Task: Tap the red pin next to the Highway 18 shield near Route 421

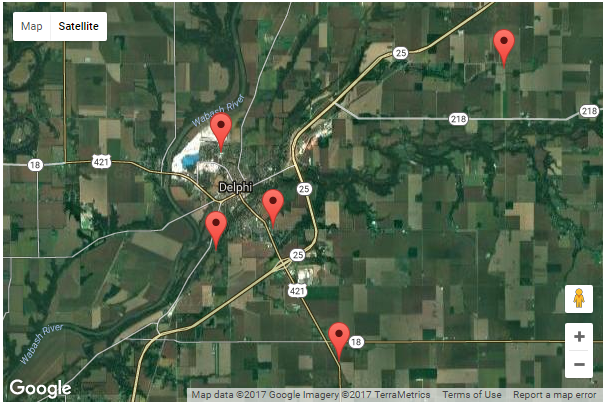Action: coord(339,338)
